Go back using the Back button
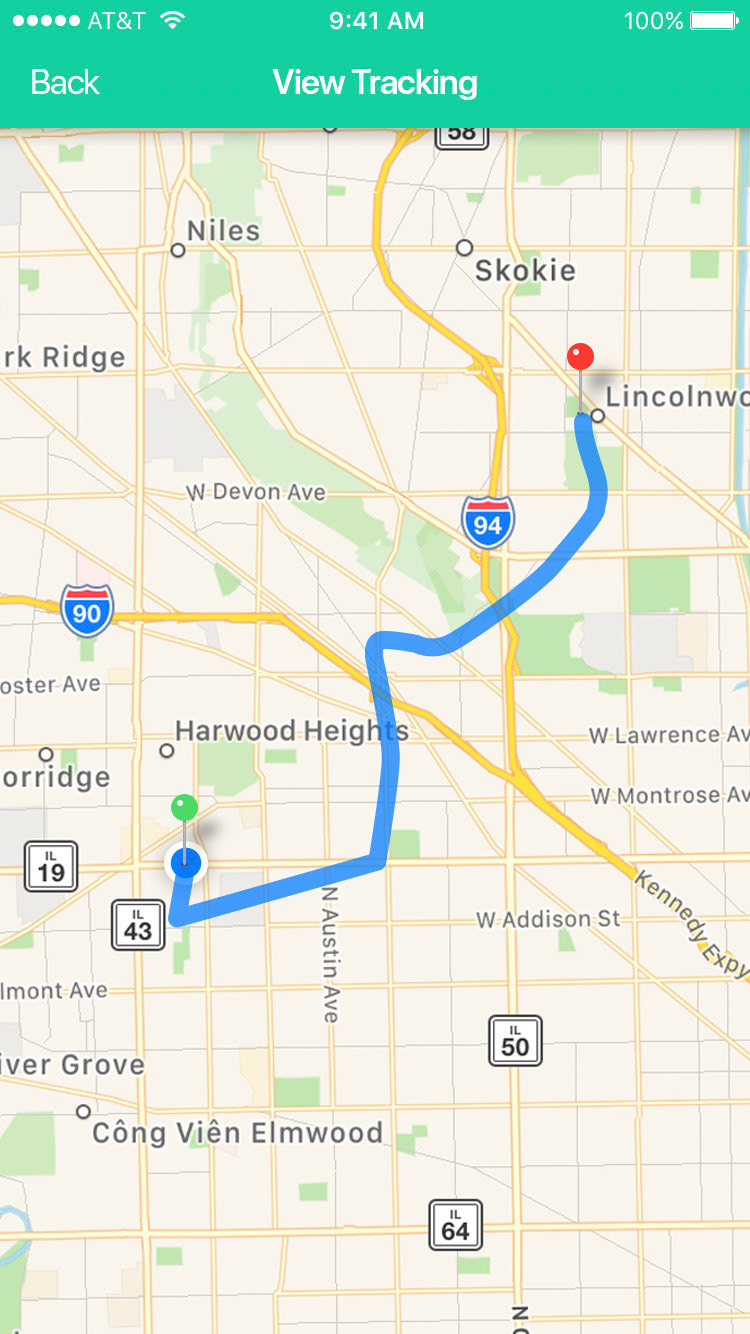750x1334 pixels. tap(65, 82)
